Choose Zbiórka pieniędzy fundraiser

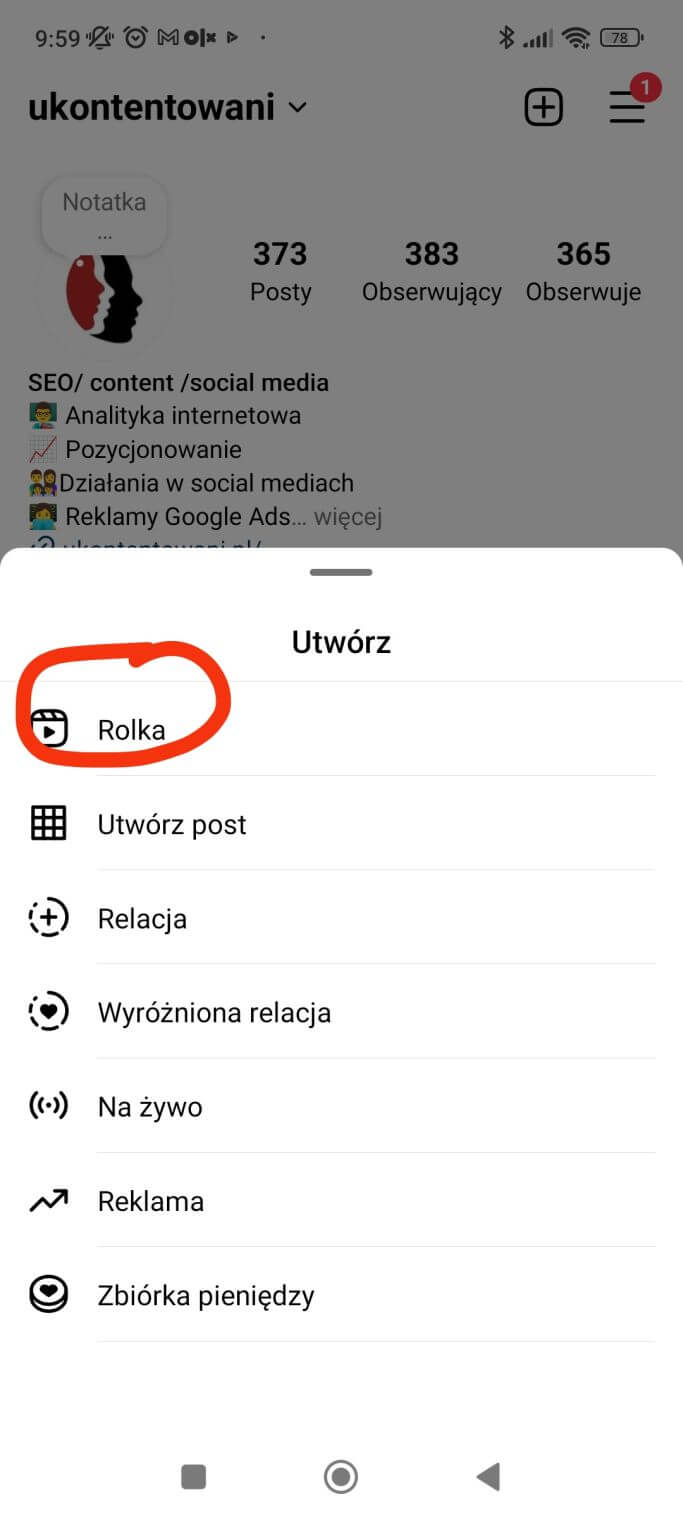coord(205,1295)
